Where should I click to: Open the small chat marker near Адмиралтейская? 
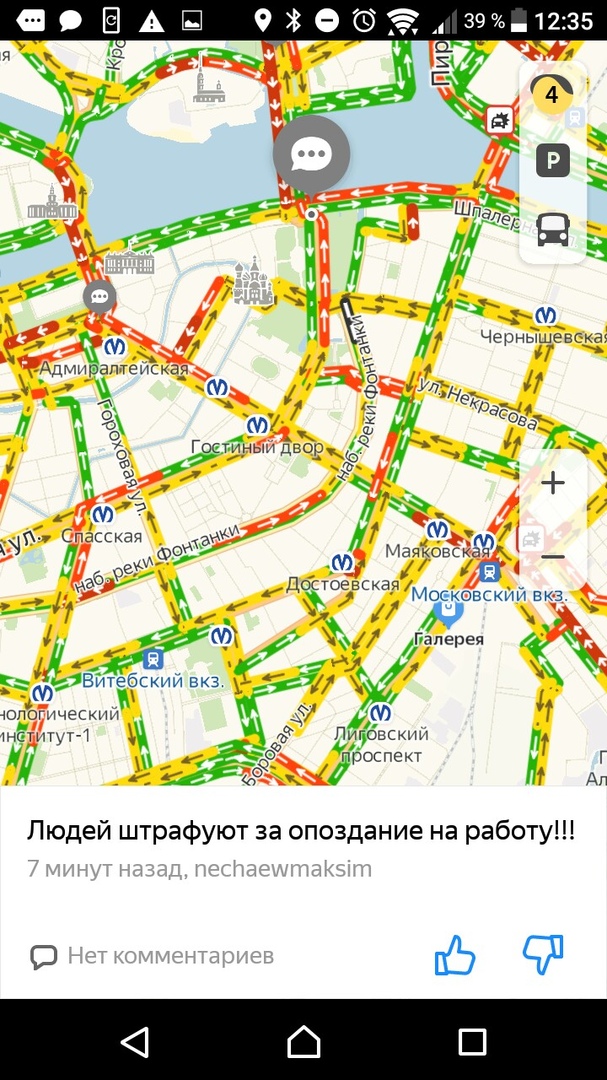coord(99,296)
